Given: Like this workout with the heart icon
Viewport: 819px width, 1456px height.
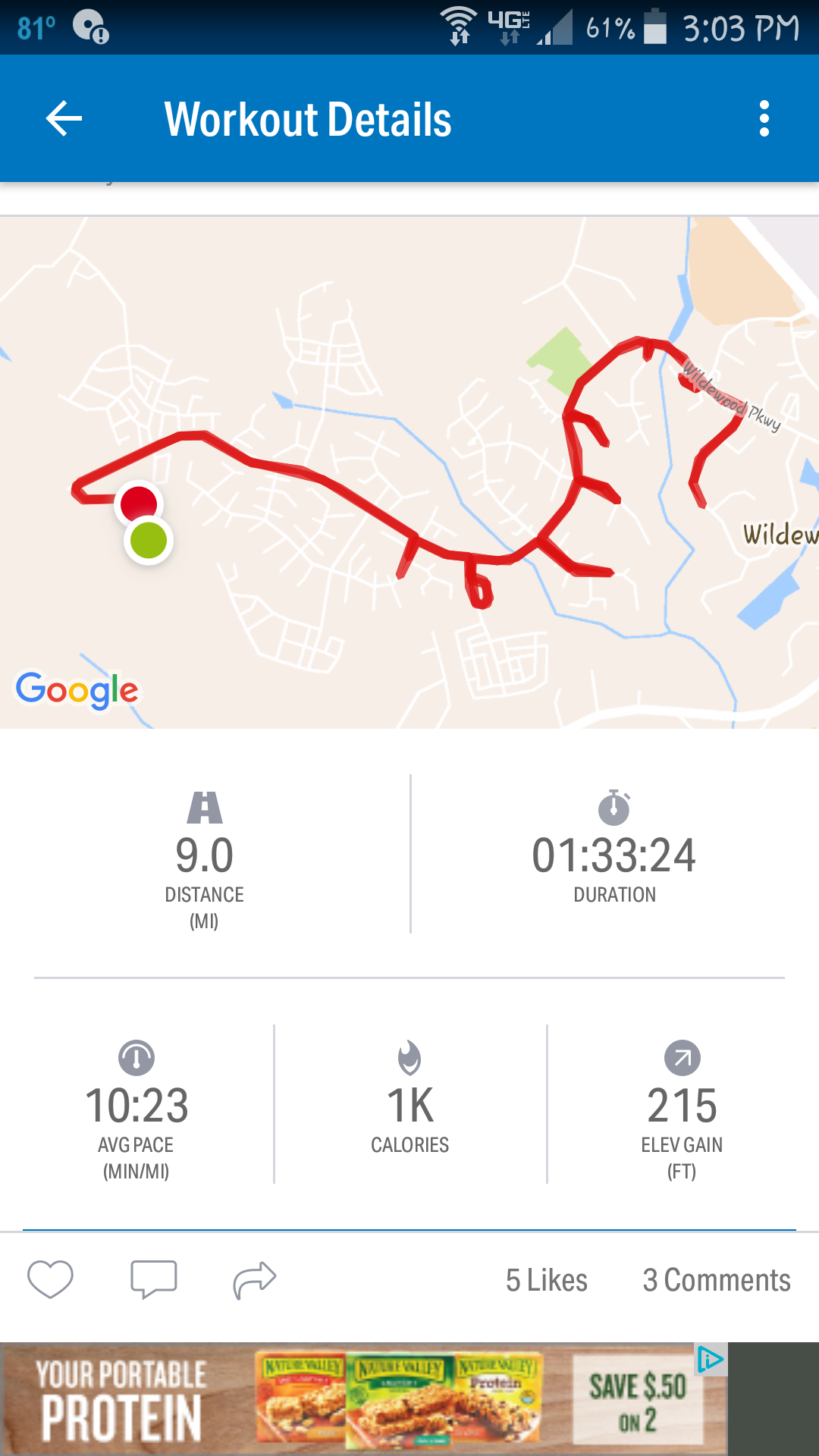Looking at the screenshot, I should tap(50, 1279).
